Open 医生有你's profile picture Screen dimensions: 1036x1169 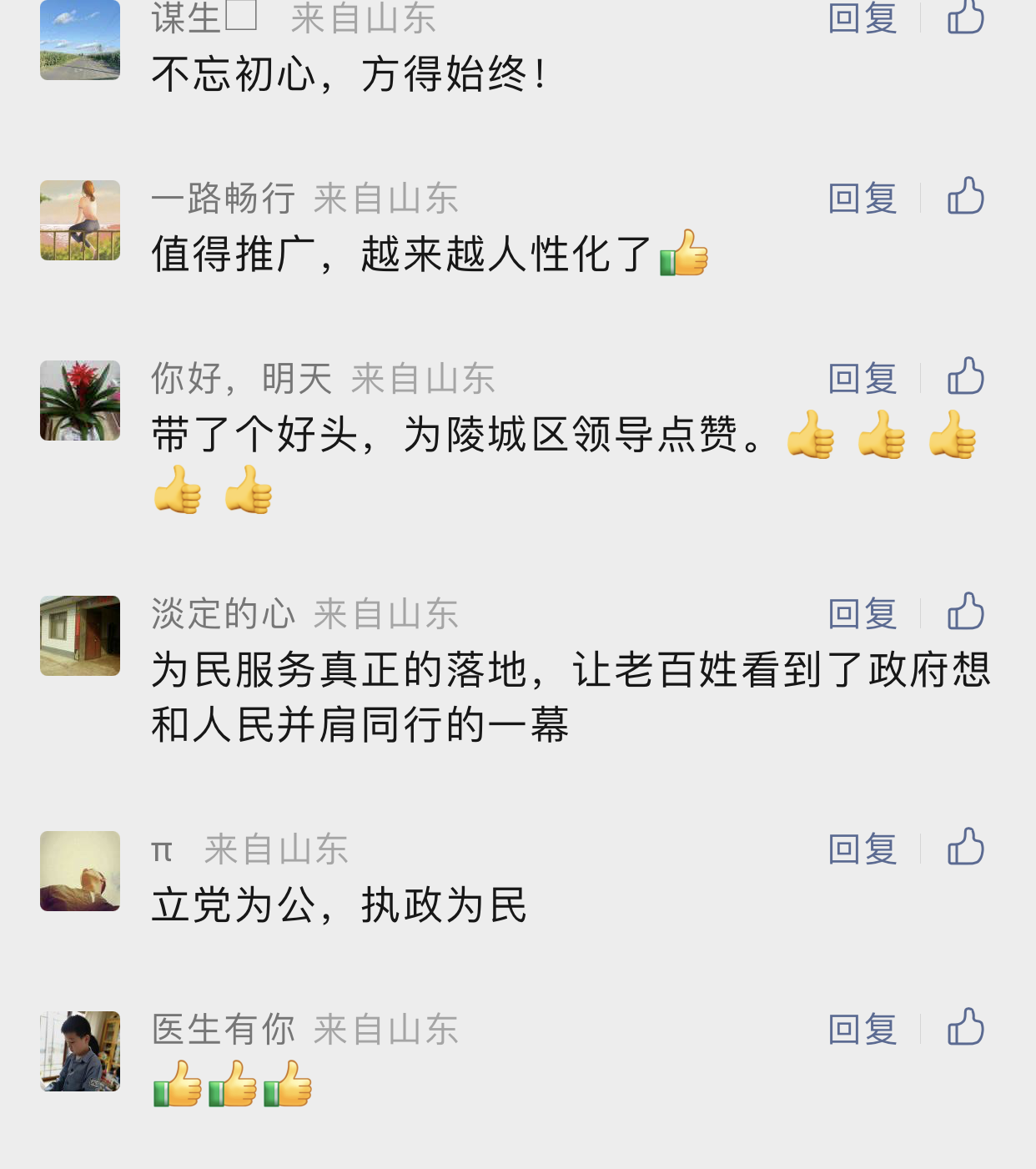[80, 1051]
